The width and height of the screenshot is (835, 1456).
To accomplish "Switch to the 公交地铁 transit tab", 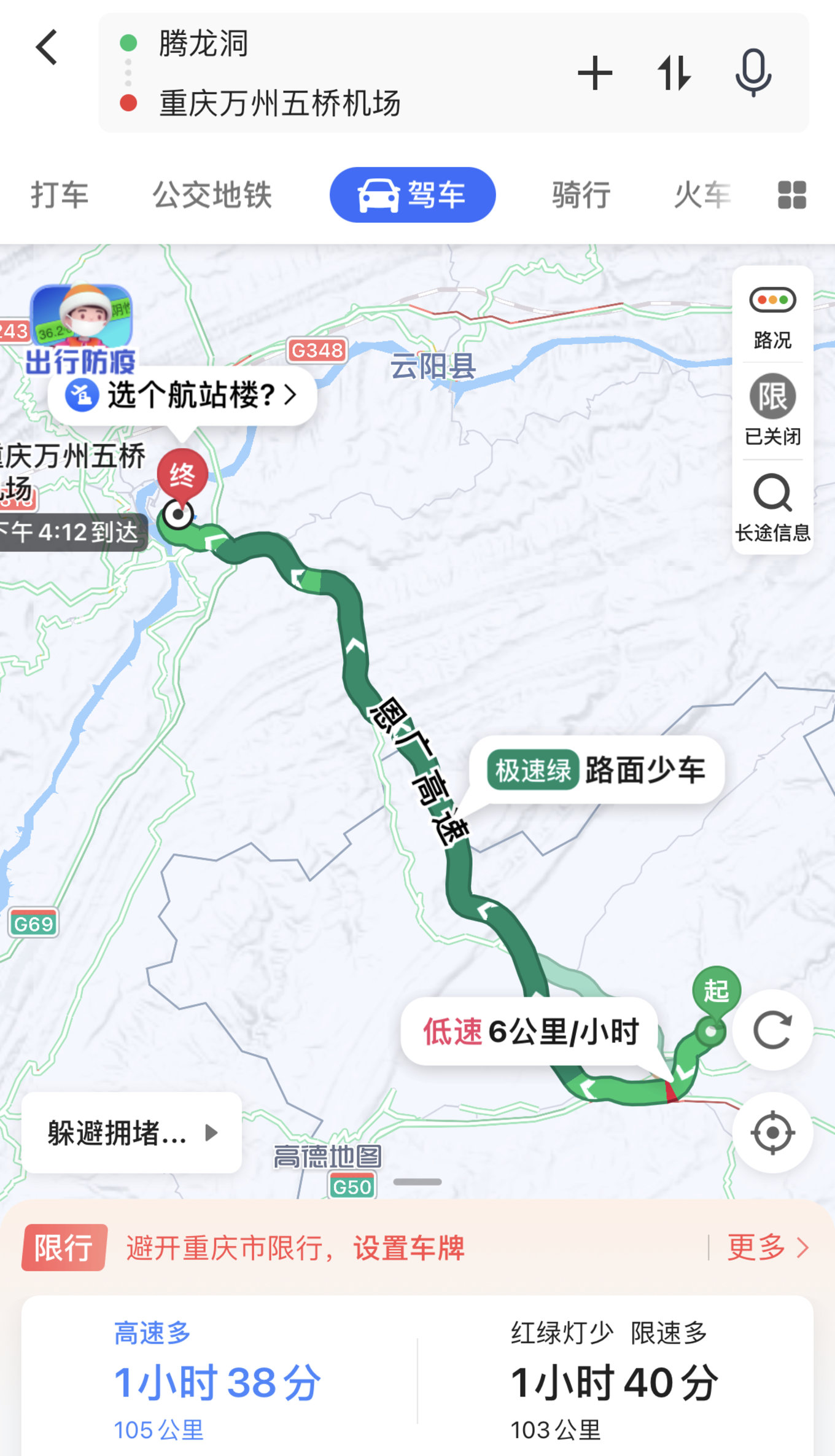I will (x=213, y=195).
